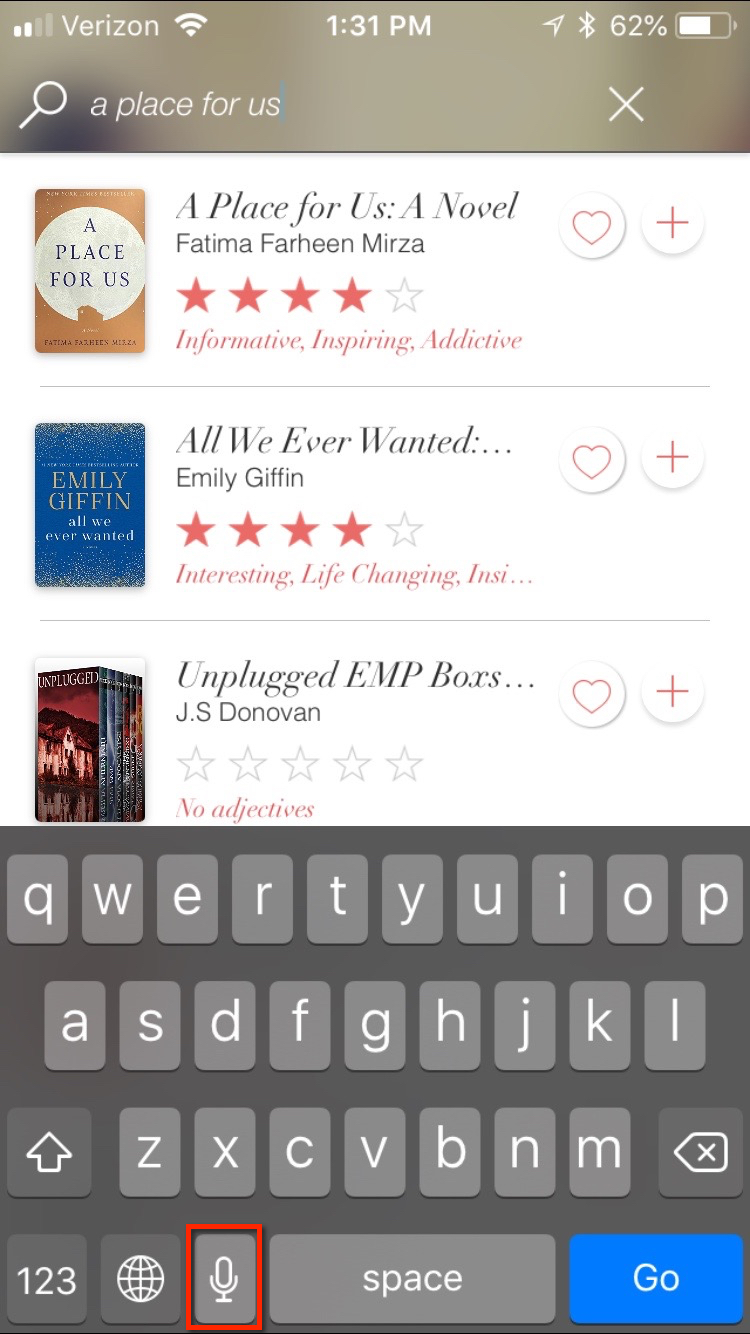Open All We Ever Wanted by Emily Giffin
This screenshot has height=1334, width=750.
point(344,442)
